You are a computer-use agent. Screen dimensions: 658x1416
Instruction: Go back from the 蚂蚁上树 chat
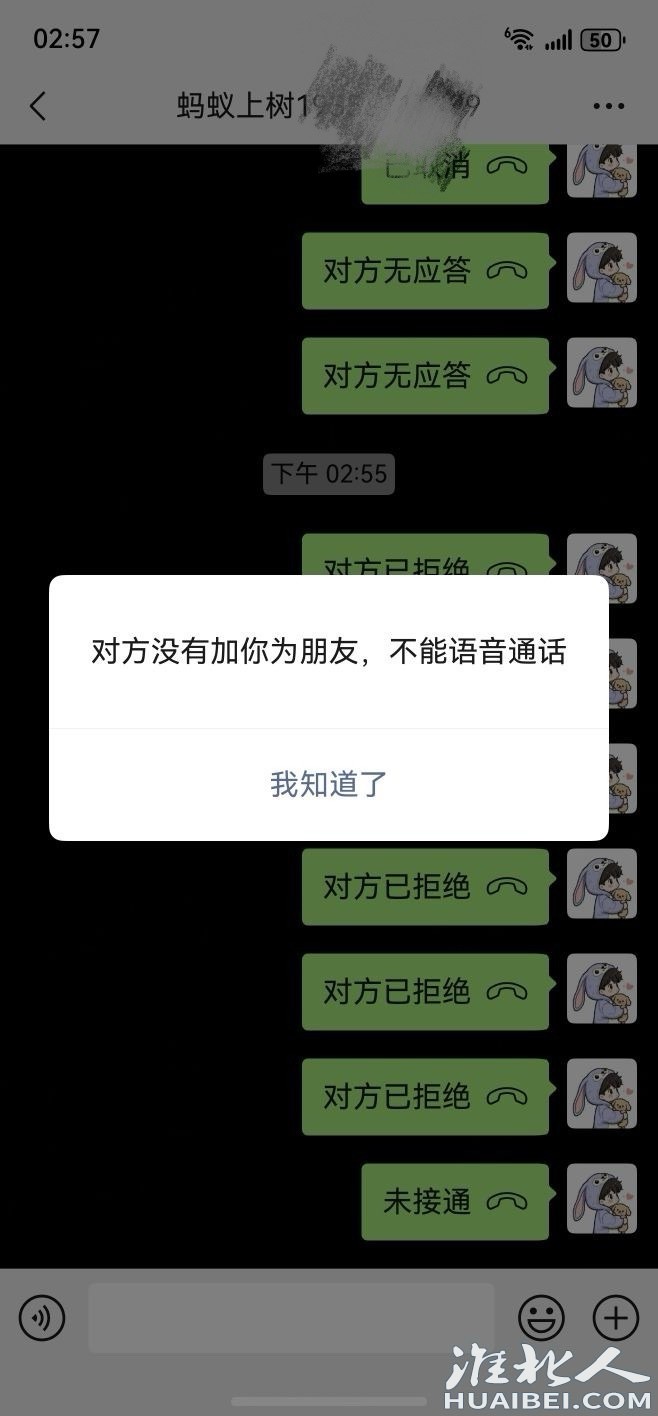tap(38, 106)
